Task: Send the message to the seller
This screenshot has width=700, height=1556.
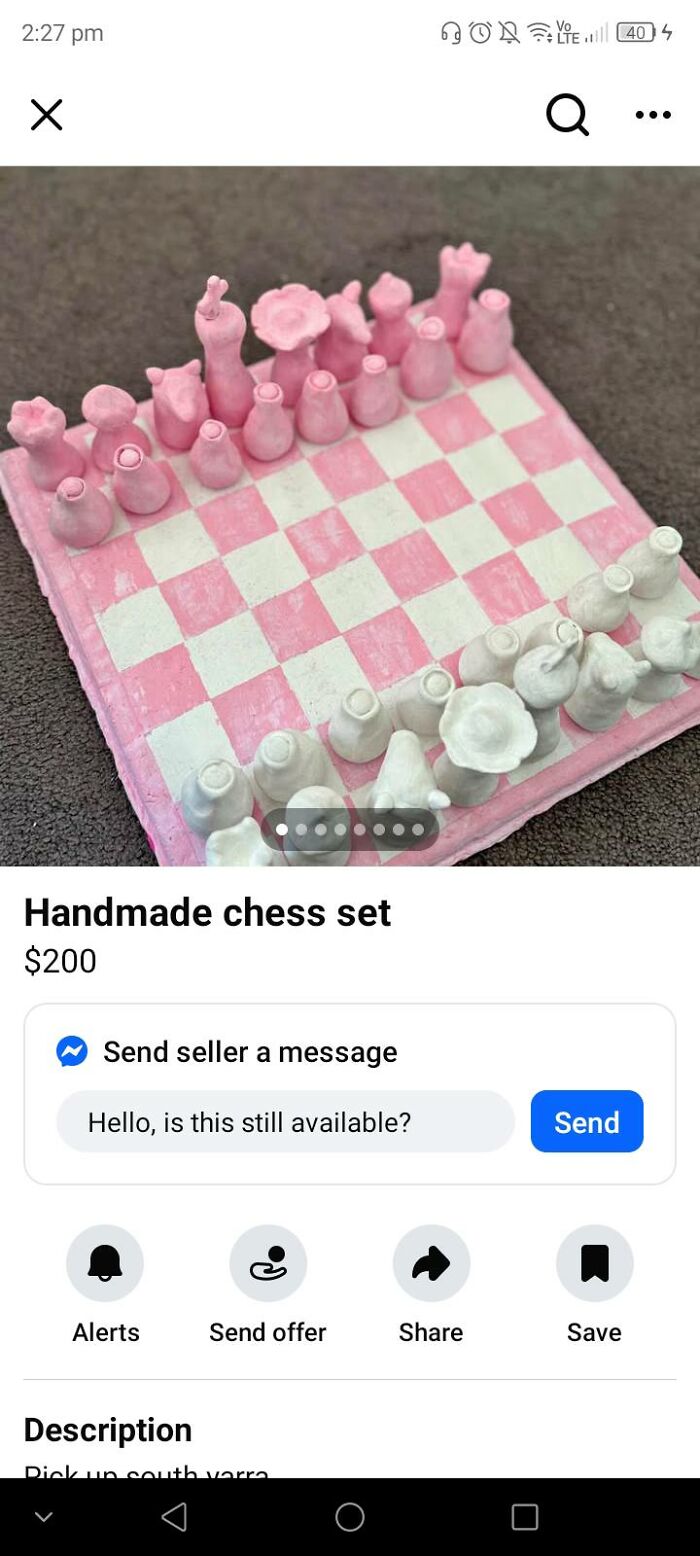Action: pyautogui.click(x=586, y=1122)
